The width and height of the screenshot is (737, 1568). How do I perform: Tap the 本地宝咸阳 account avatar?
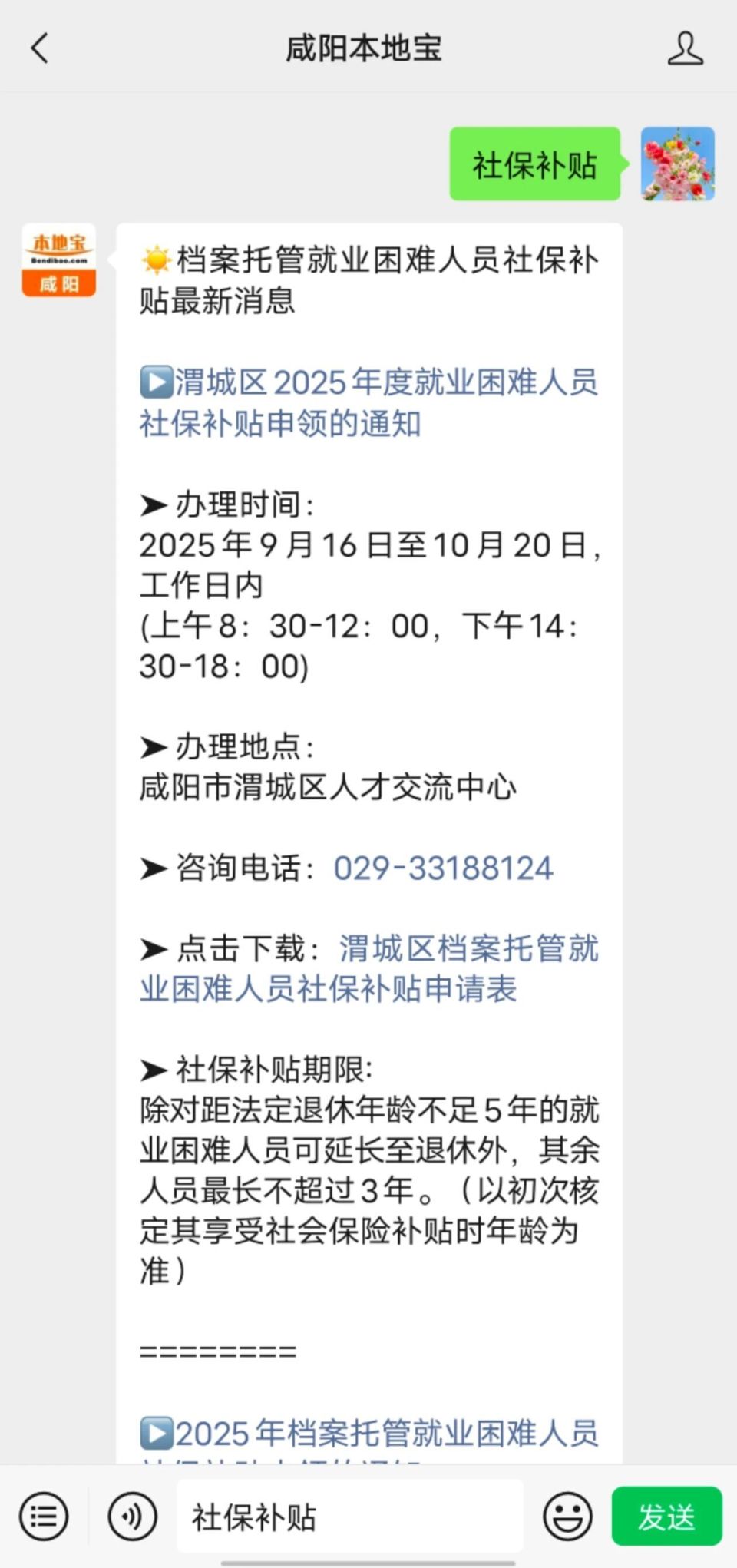pos(58,261)
